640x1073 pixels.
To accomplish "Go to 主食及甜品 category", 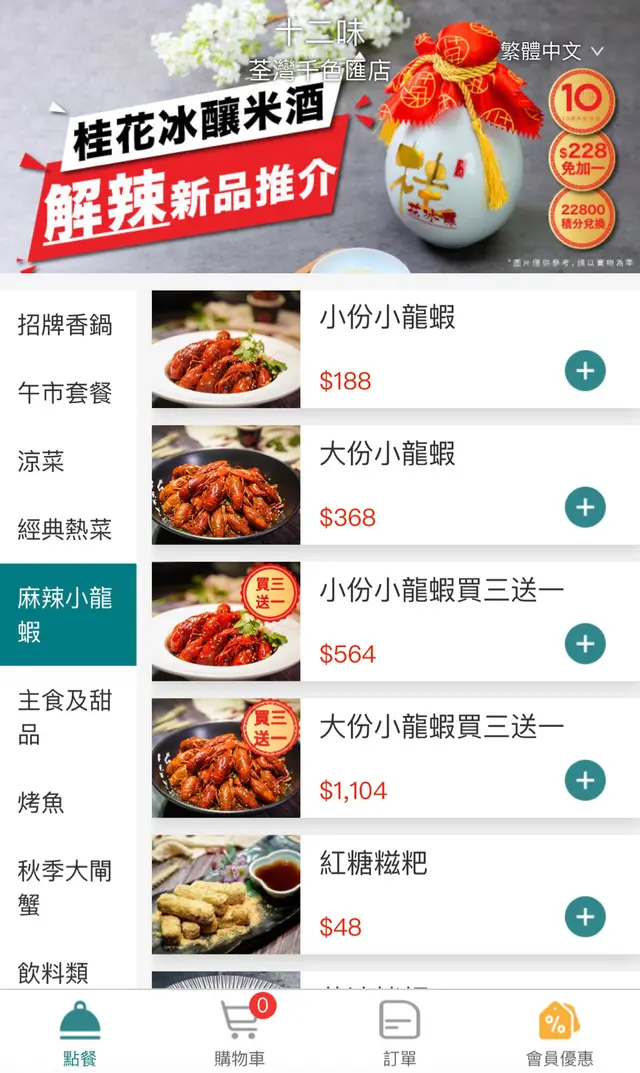I will pyautogui.click(x=65, y=717).
